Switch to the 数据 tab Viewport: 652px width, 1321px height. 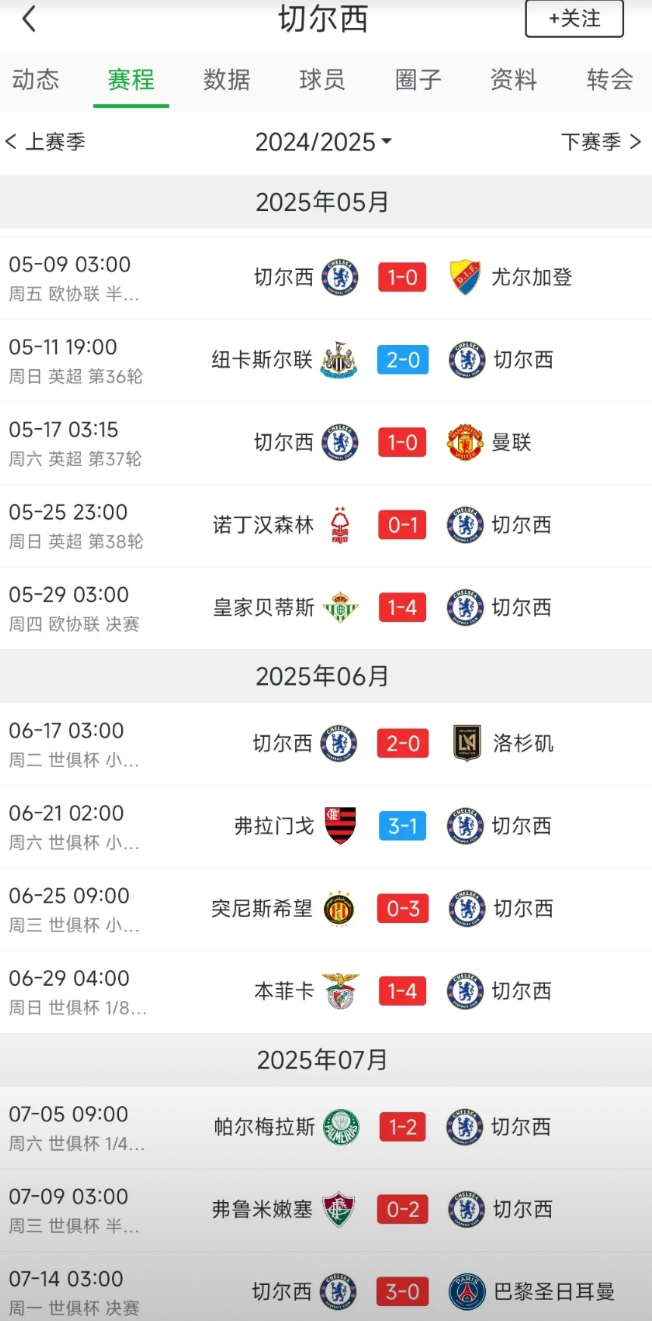pyautogui.click(x=226, y=80)
